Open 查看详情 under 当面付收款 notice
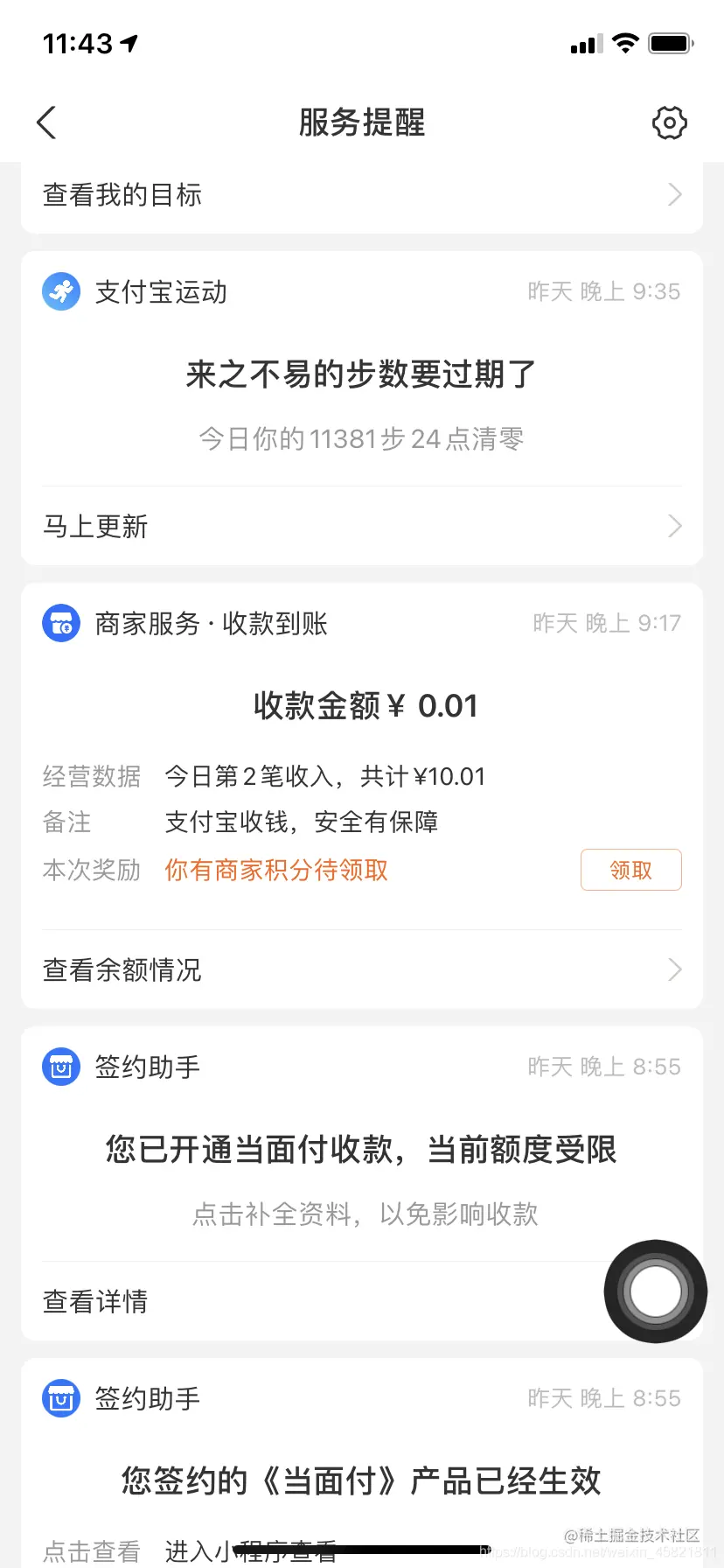 coord(94,1301)
